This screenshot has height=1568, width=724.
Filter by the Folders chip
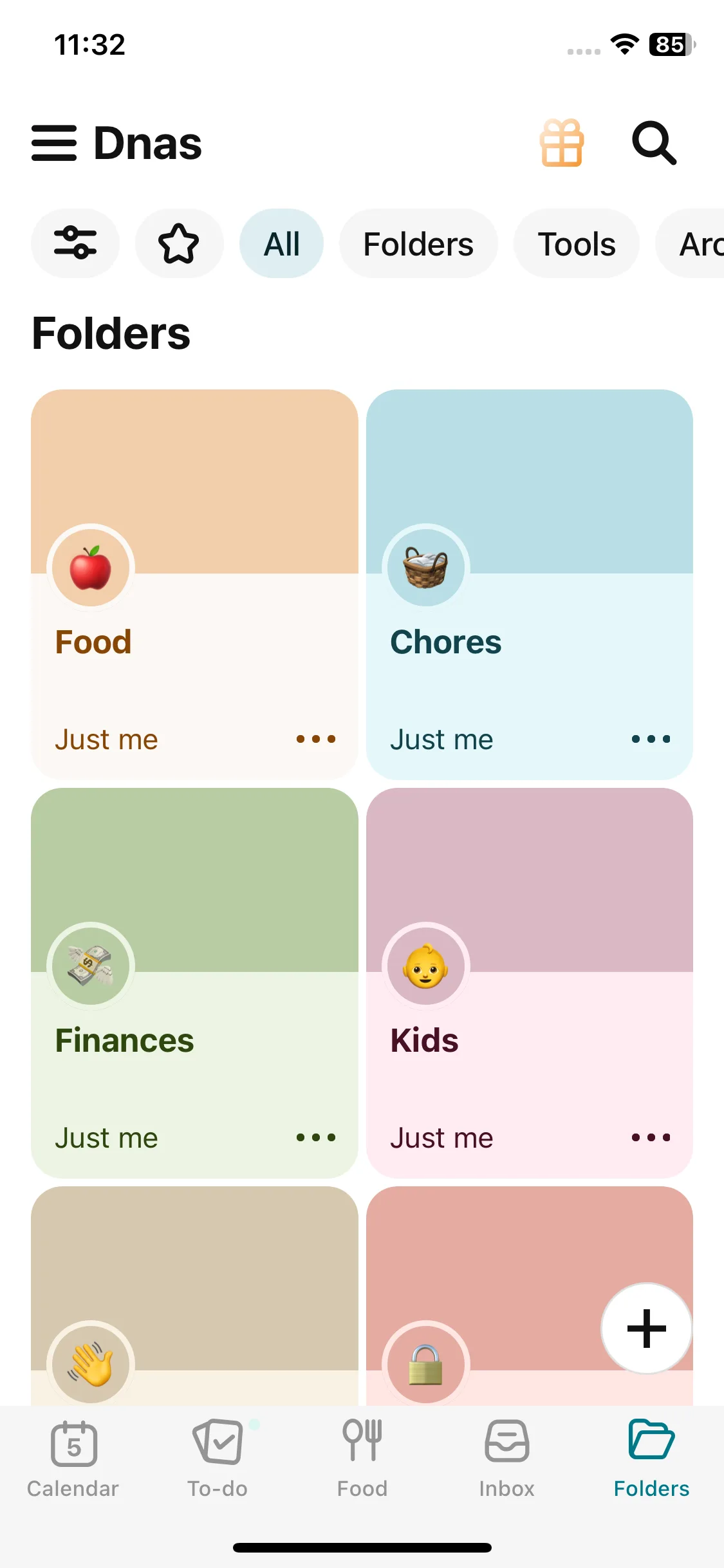pyautogui.click(x=418, y=243)
